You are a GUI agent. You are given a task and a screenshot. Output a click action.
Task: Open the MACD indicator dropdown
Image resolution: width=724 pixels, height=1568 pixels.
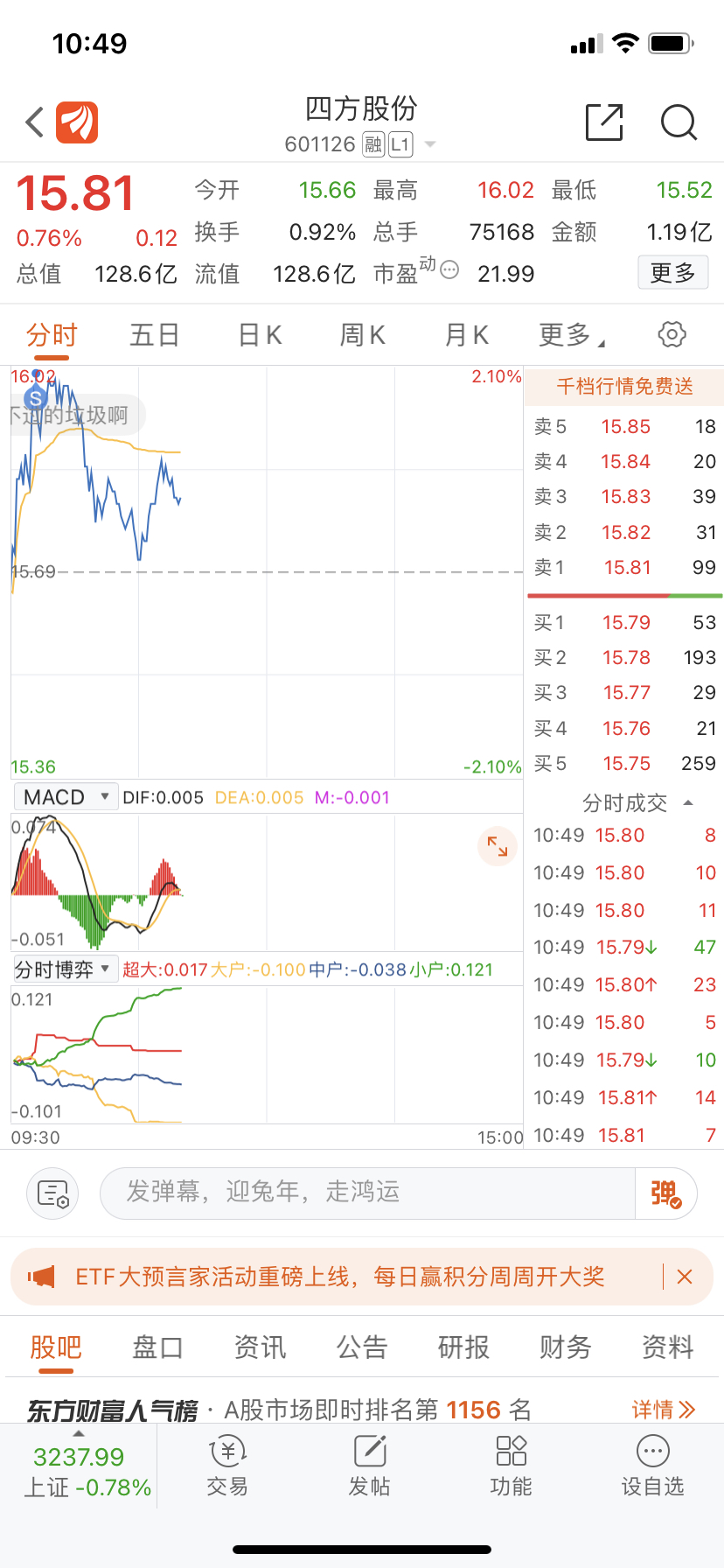66,797
